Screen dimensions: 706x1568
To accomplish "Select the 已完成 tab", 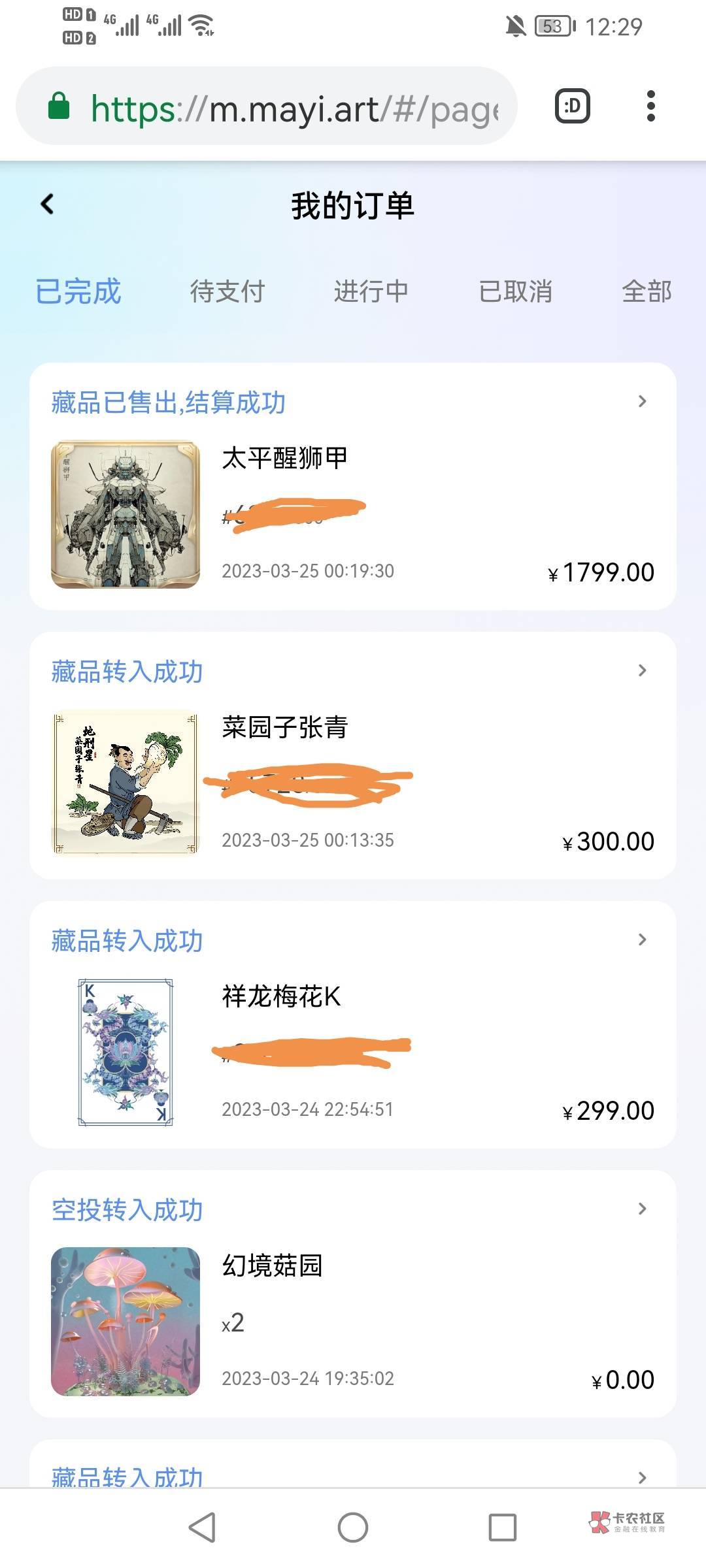I will pos(78,291).
